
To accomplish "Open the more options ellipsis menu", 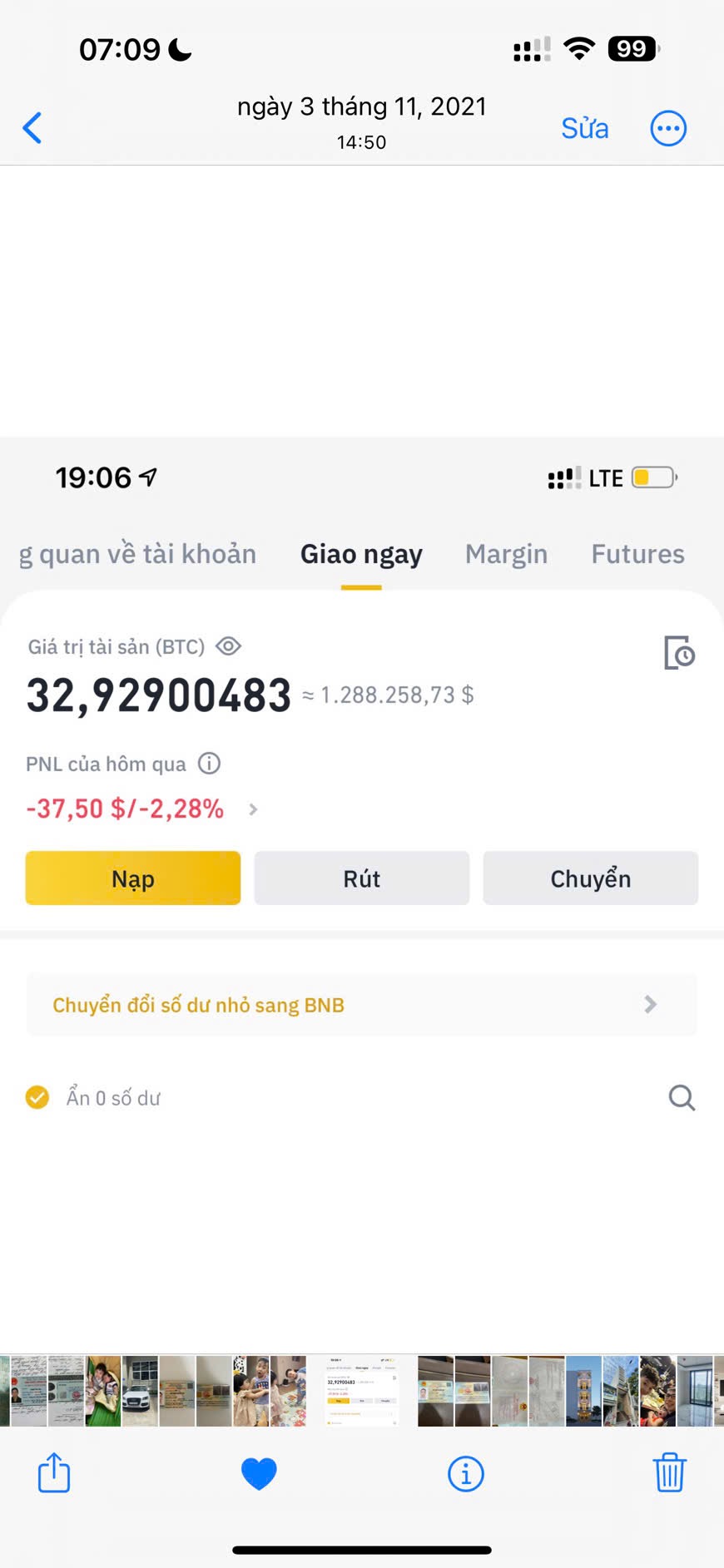I will (667, 129).
